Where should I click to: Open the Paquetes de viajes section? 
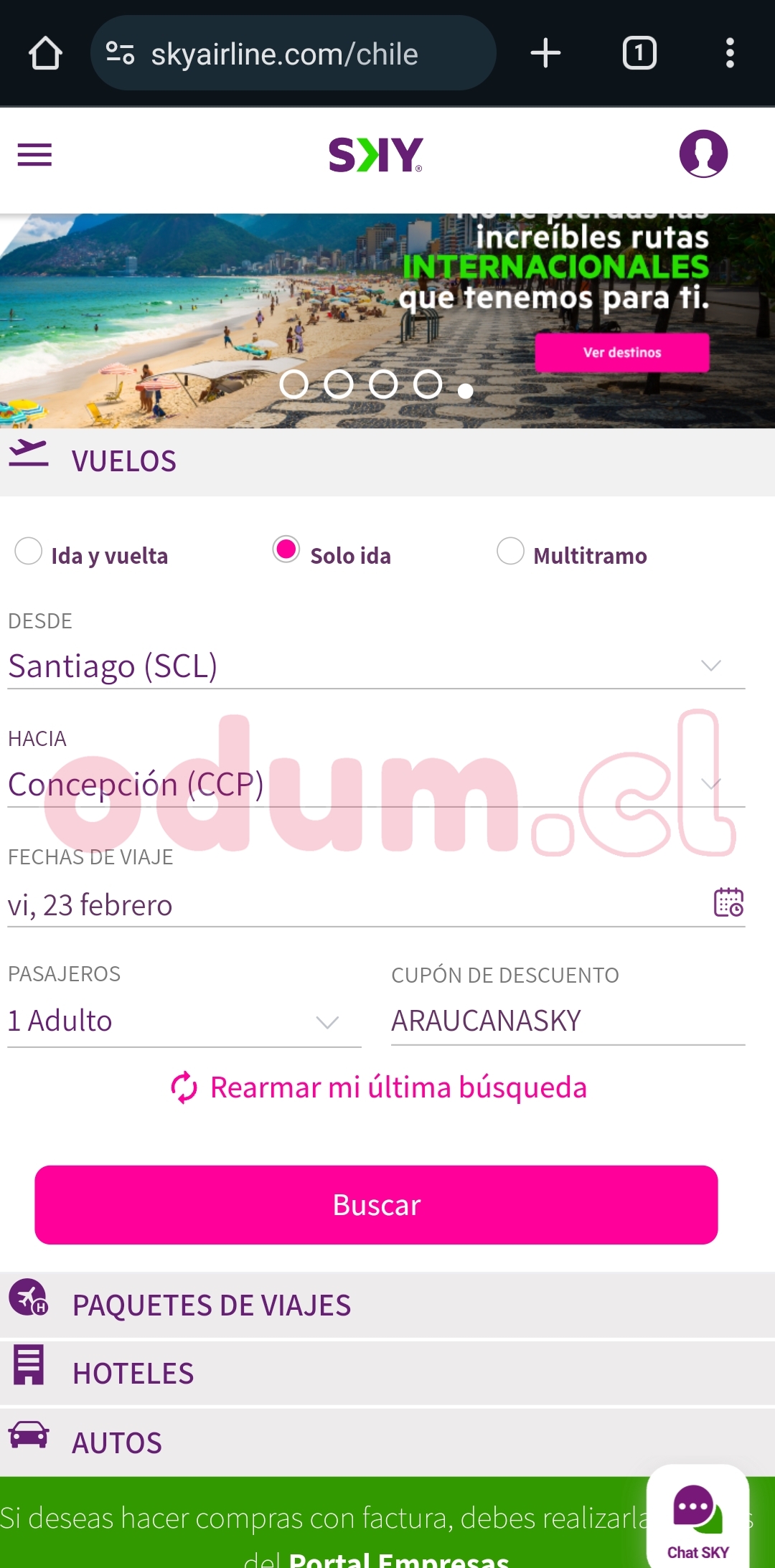point(212,1305)
